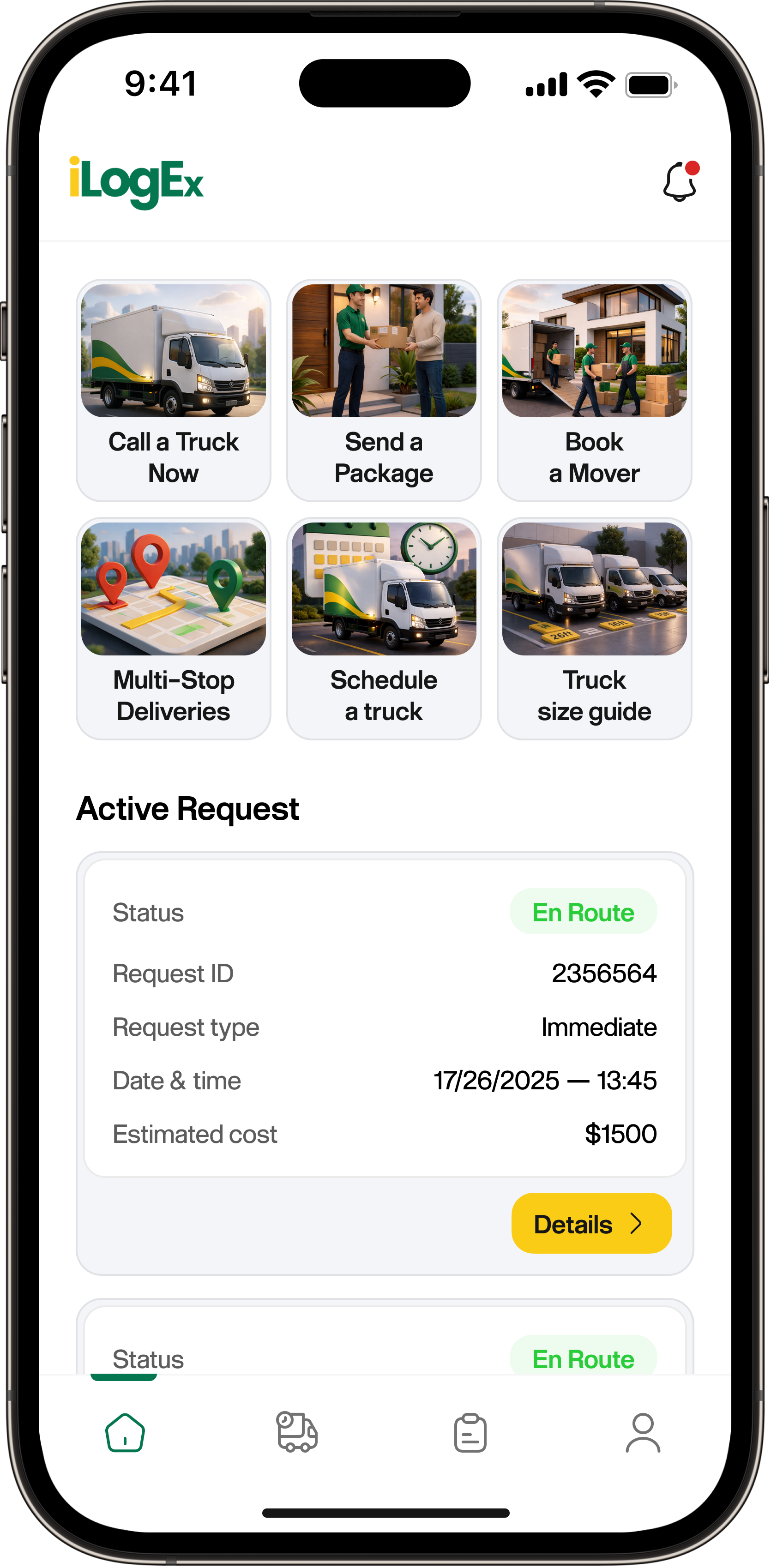Choose the Book a Mover tile
The width and height of the screenshot is (771, 1568).
coord(594,390)
